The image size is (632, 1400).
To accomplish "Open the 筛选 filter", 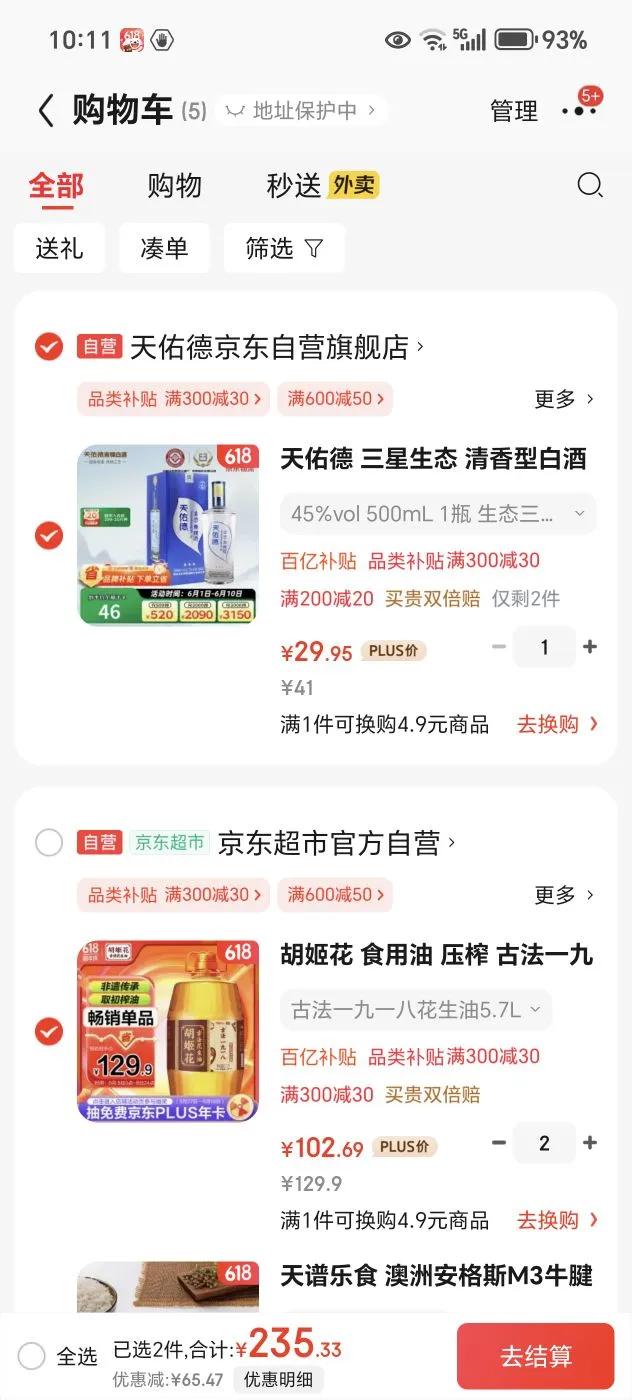I will point(284,248).
